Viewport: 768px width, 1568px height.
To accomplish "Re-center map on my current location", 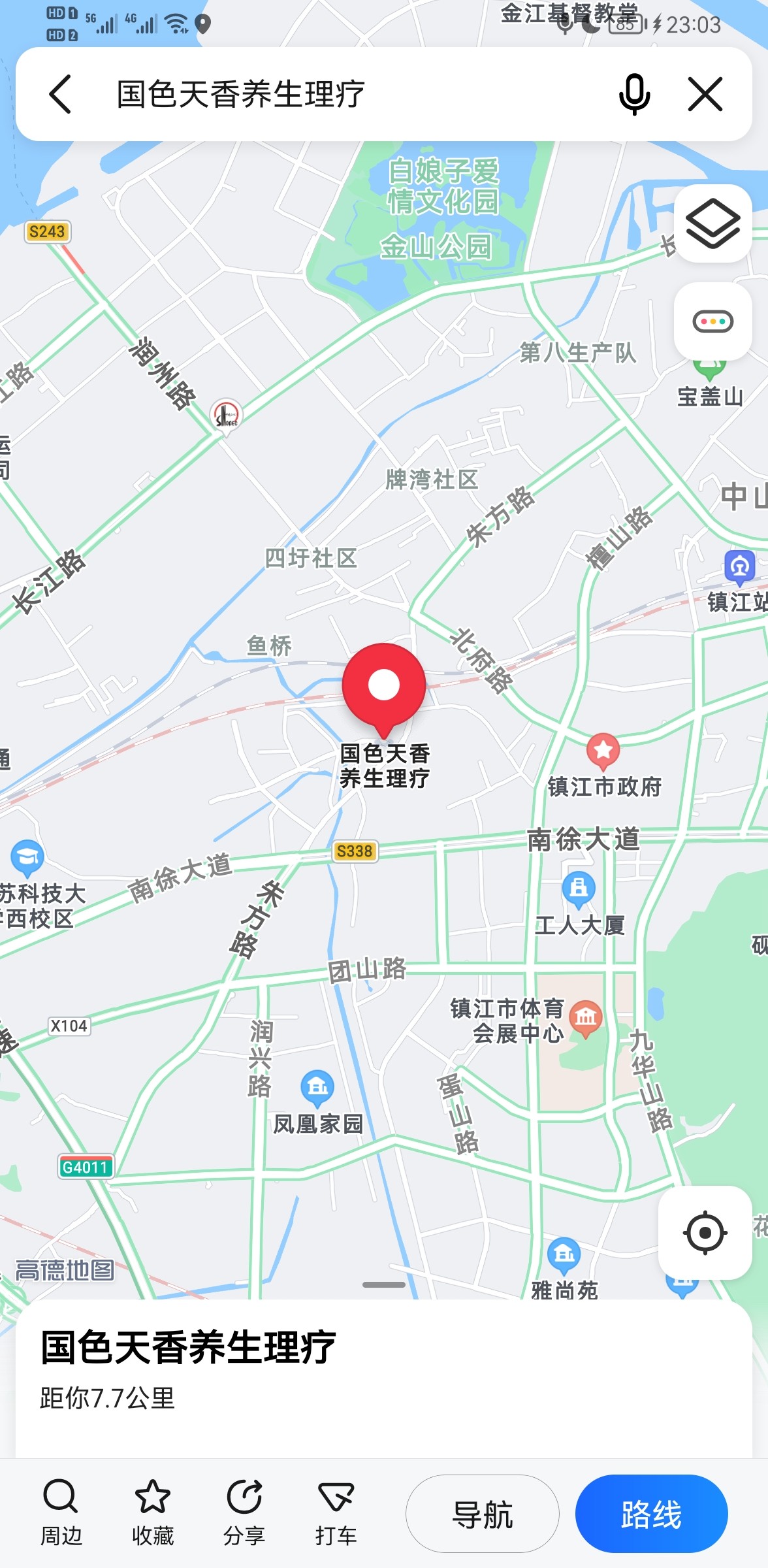I will (705, 1232).
